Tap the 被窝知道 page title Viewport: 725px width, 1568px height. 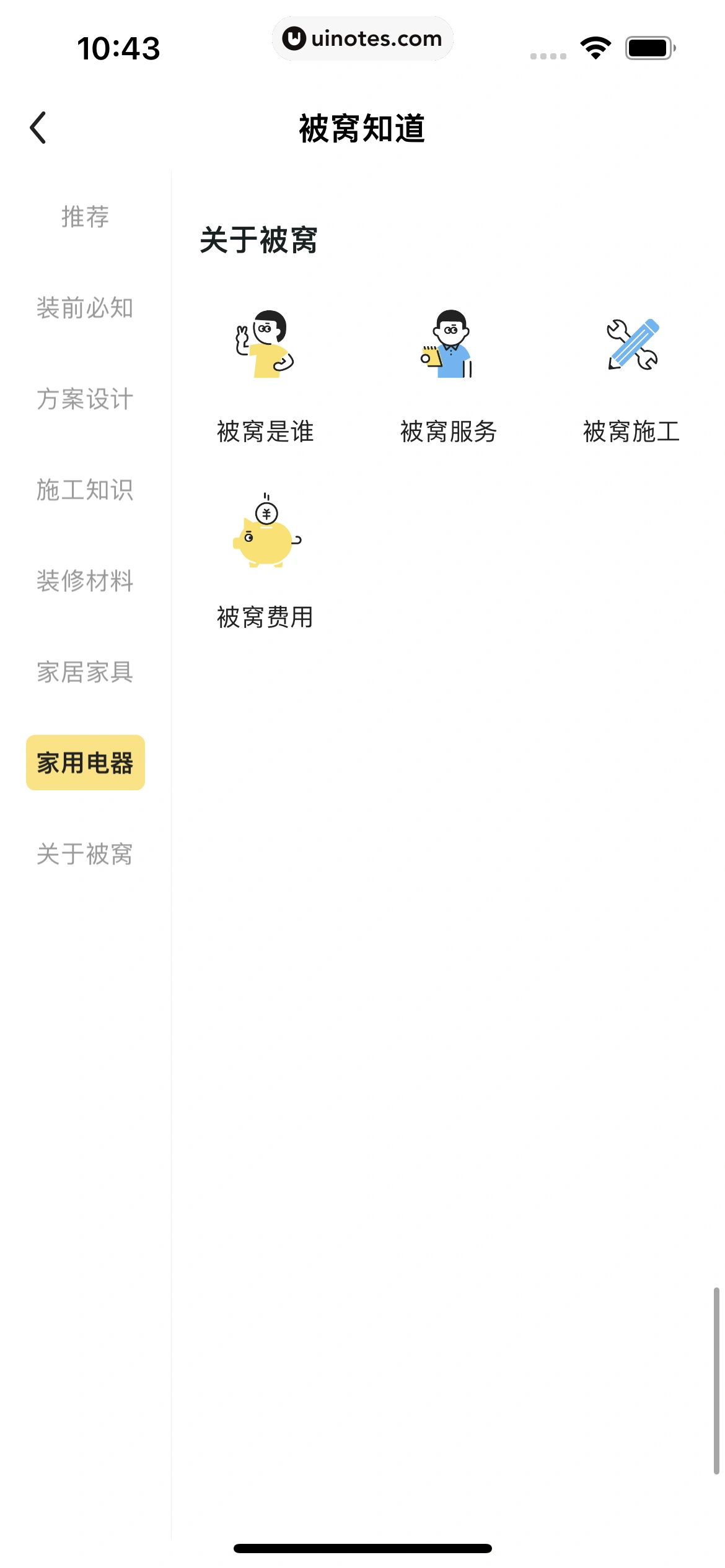point(362,127)
